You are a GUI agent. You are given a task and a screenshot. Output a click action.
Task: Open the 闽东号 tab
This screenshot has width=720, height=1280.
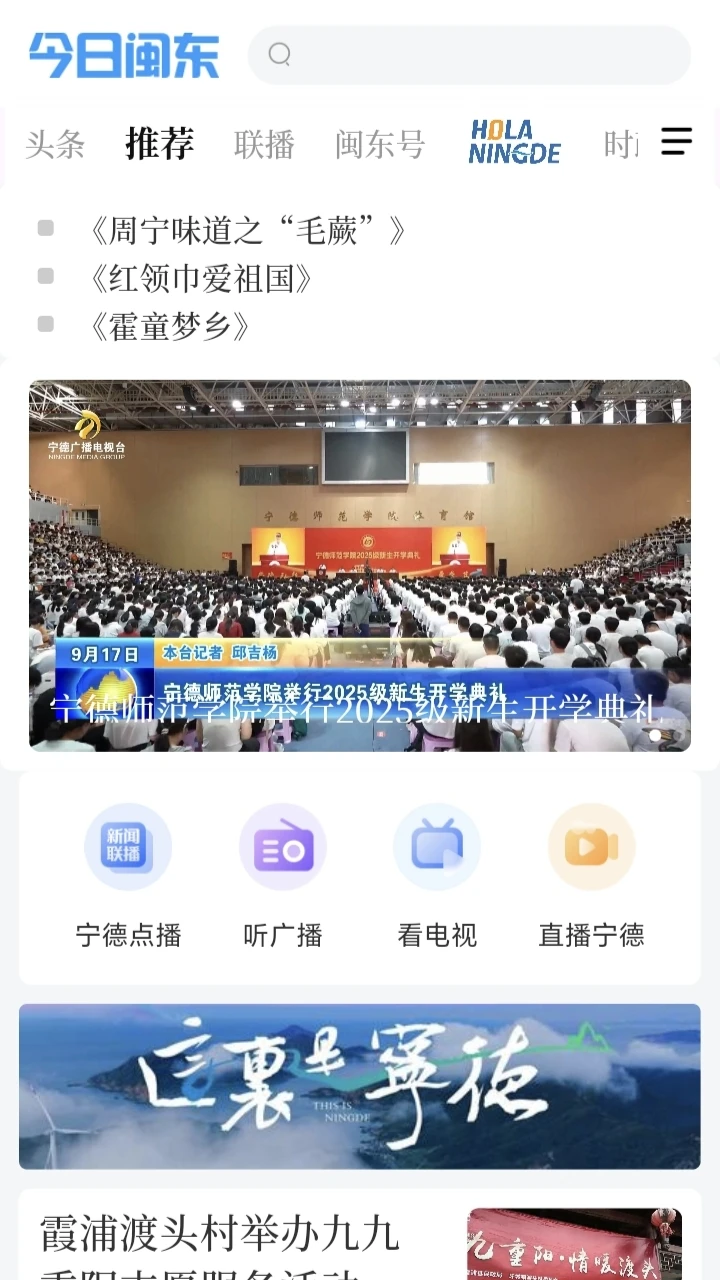coord(380,145)
